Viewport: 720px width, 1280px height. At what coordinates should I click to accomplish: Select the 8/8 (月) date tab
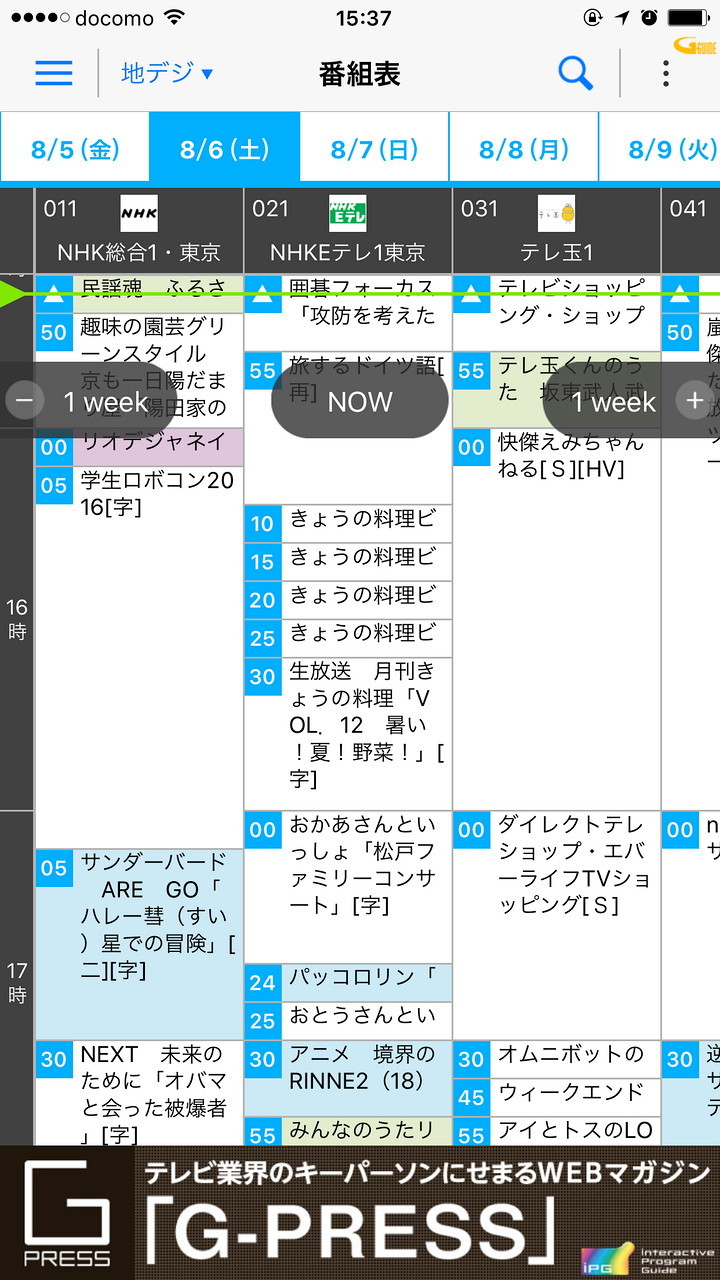(523, 150)
